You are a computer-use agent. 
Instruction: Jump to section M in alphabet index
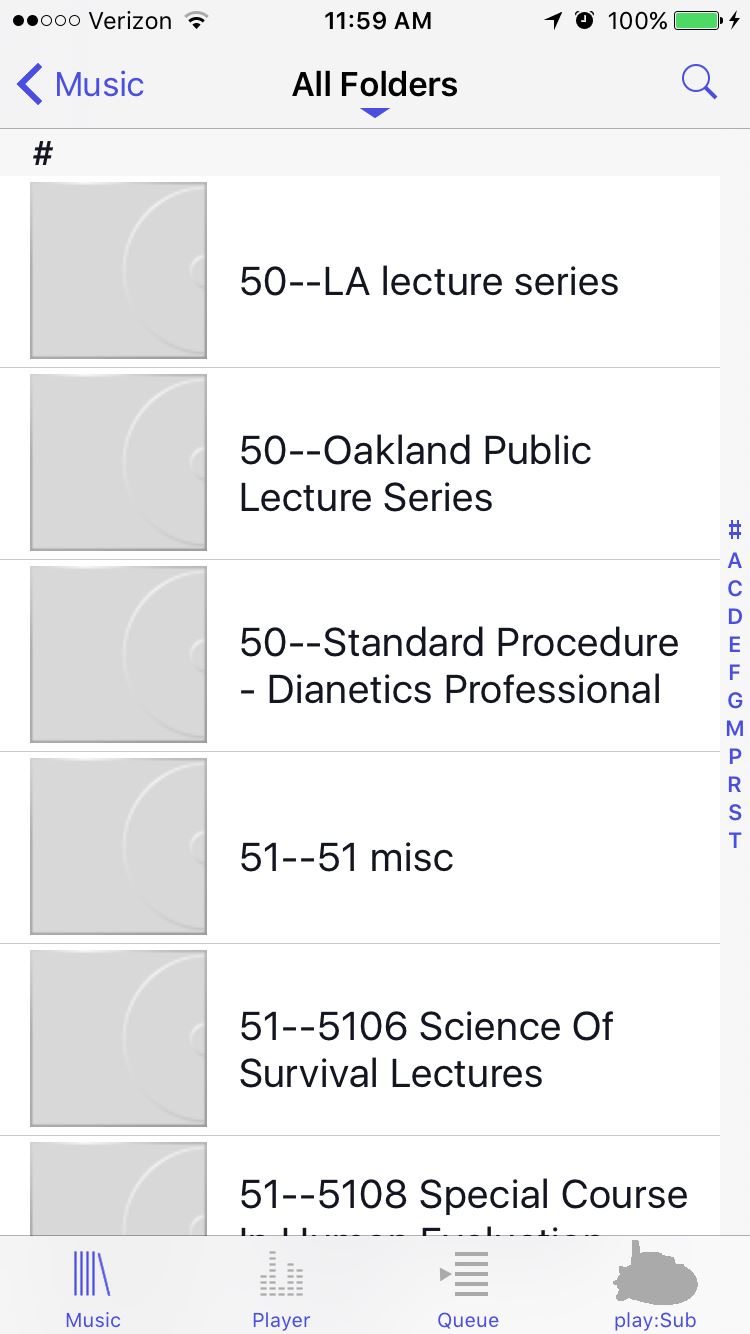(x=733, y=728)
